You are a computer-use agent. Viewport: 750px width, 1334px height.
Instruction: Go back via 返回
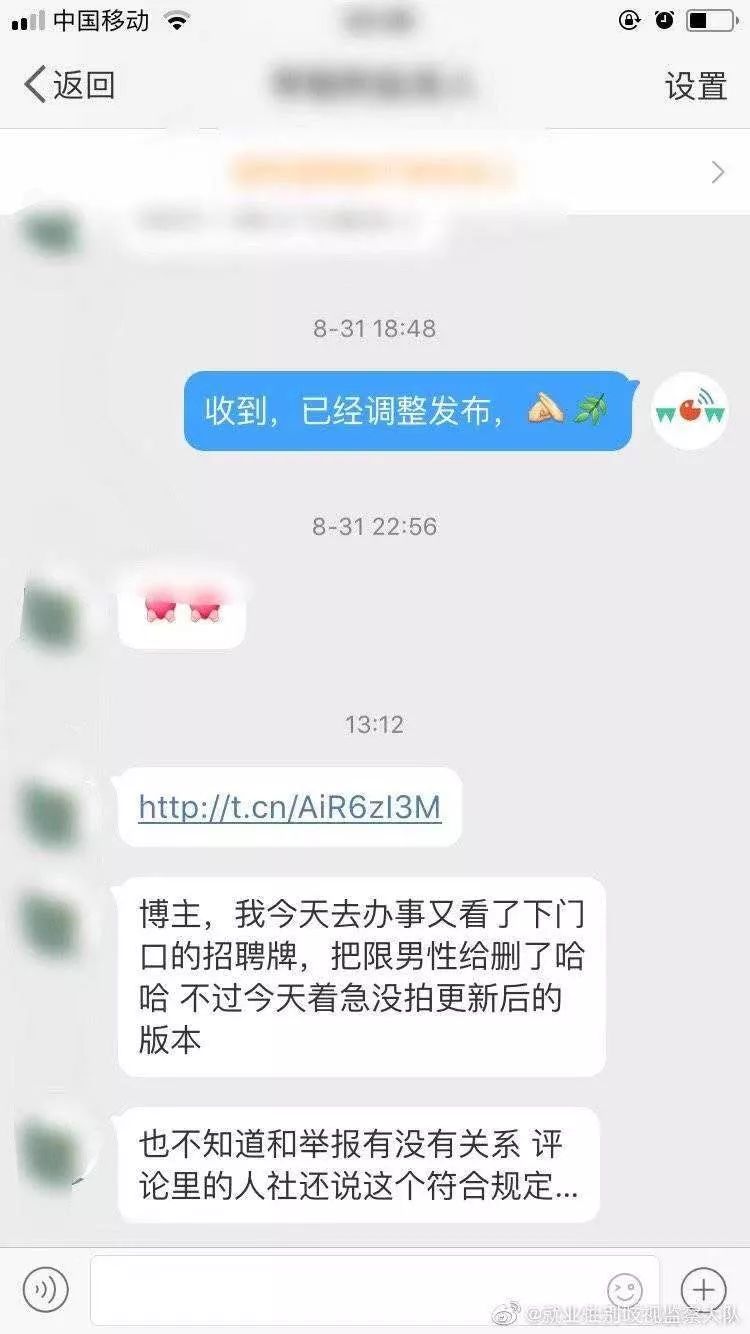click(70, 85)
